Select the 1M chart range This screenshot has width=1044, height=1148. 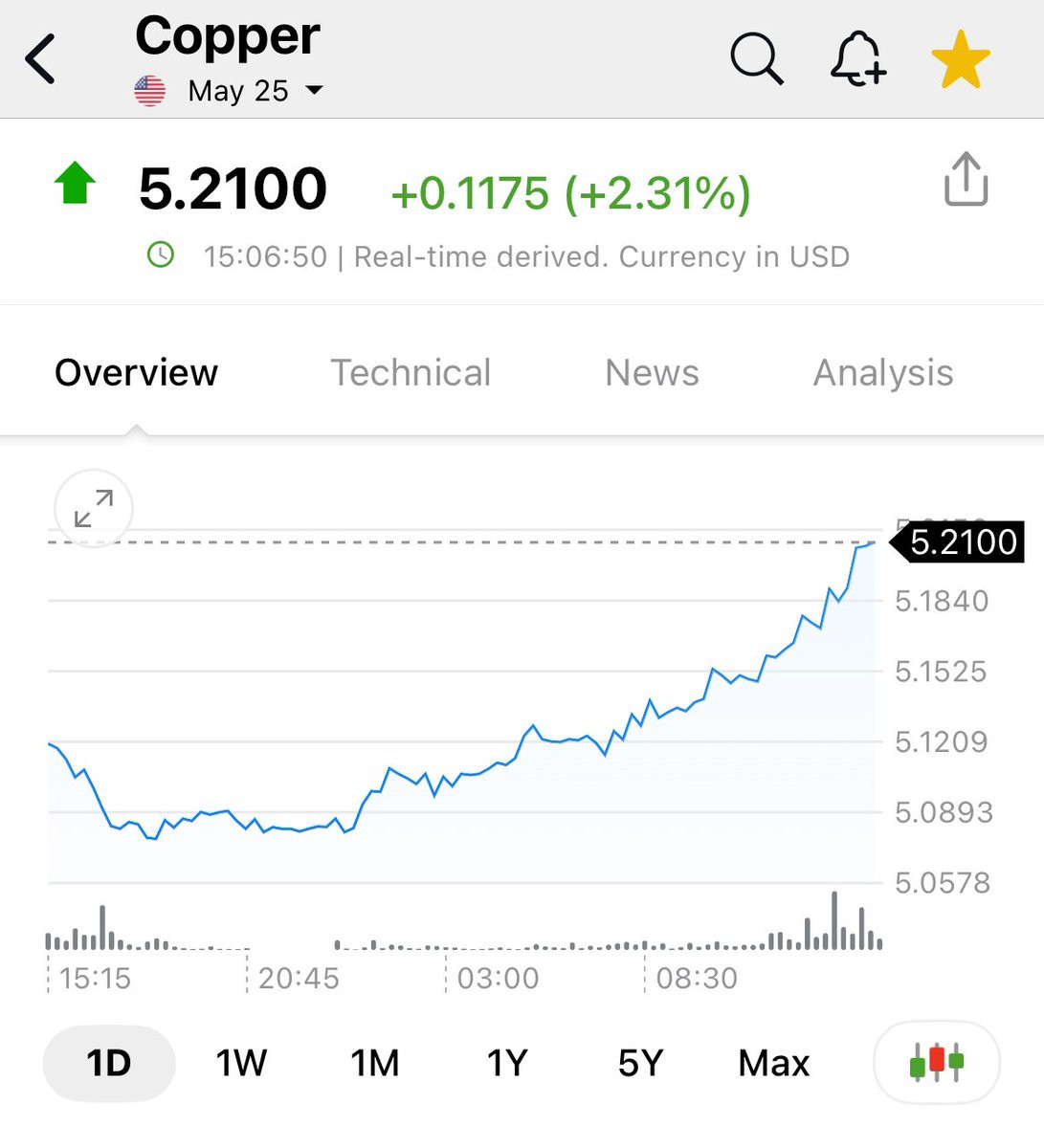click(374, 1063)
